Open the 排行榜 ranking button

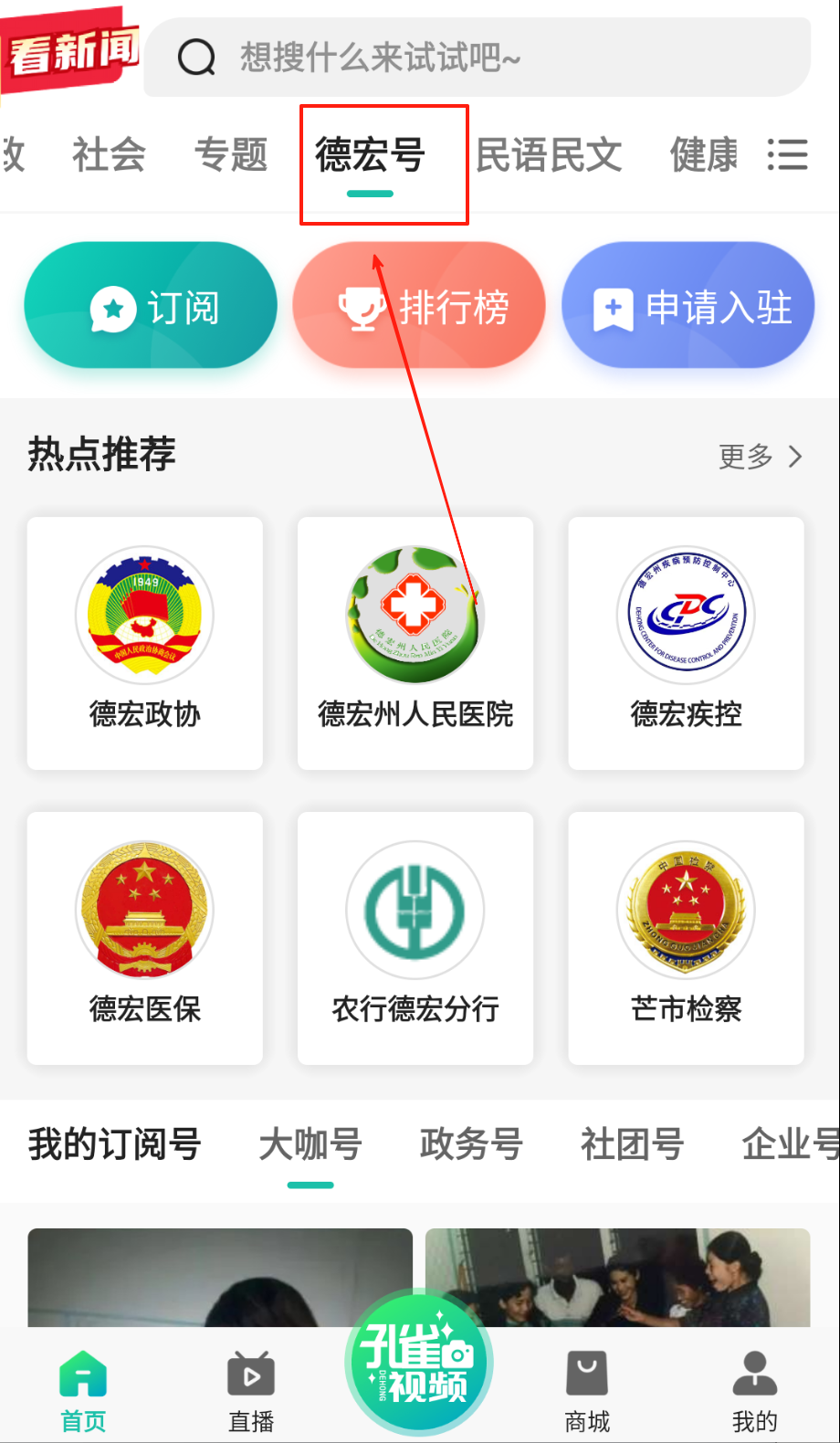pyautogui.click(x=419, y=306)
